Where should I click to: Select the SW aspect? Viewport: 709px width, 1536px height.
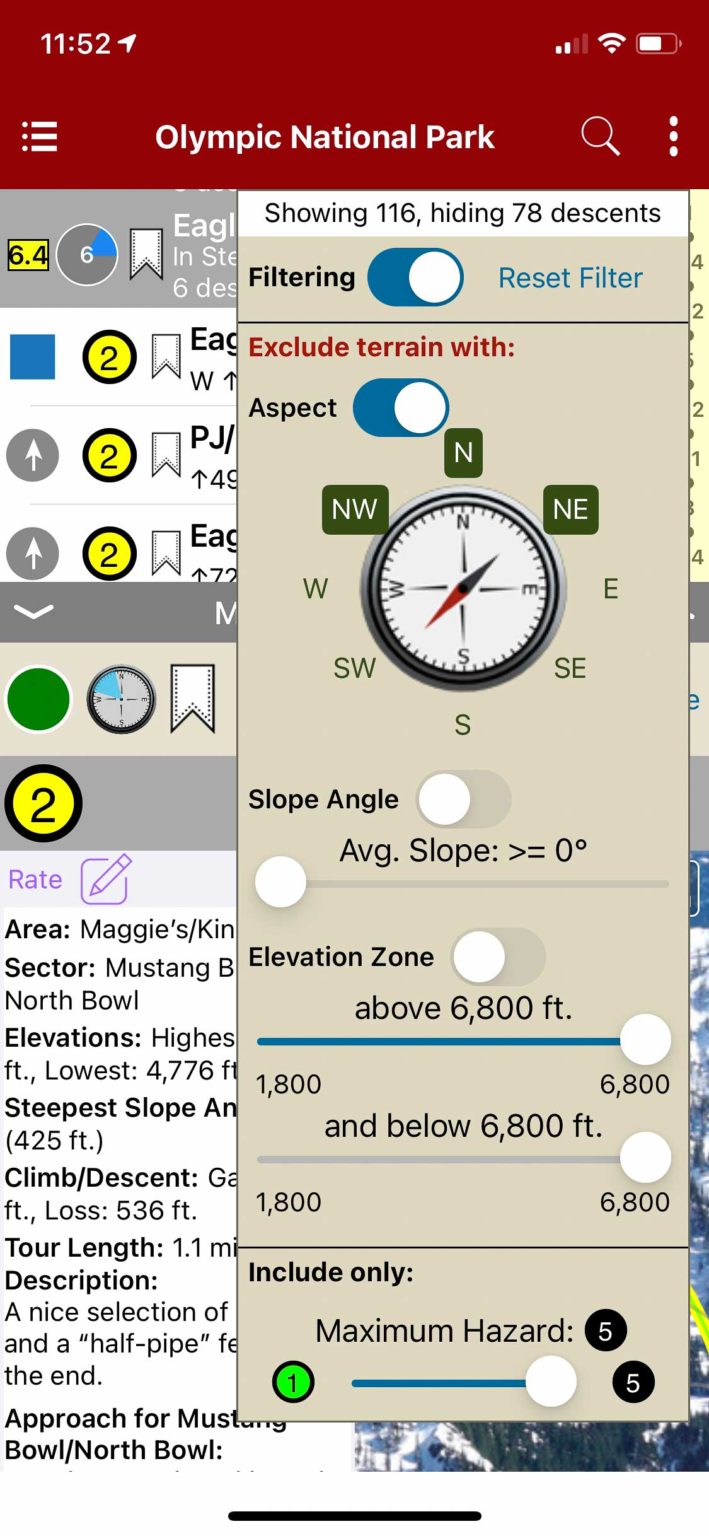(x=354, y=668)
